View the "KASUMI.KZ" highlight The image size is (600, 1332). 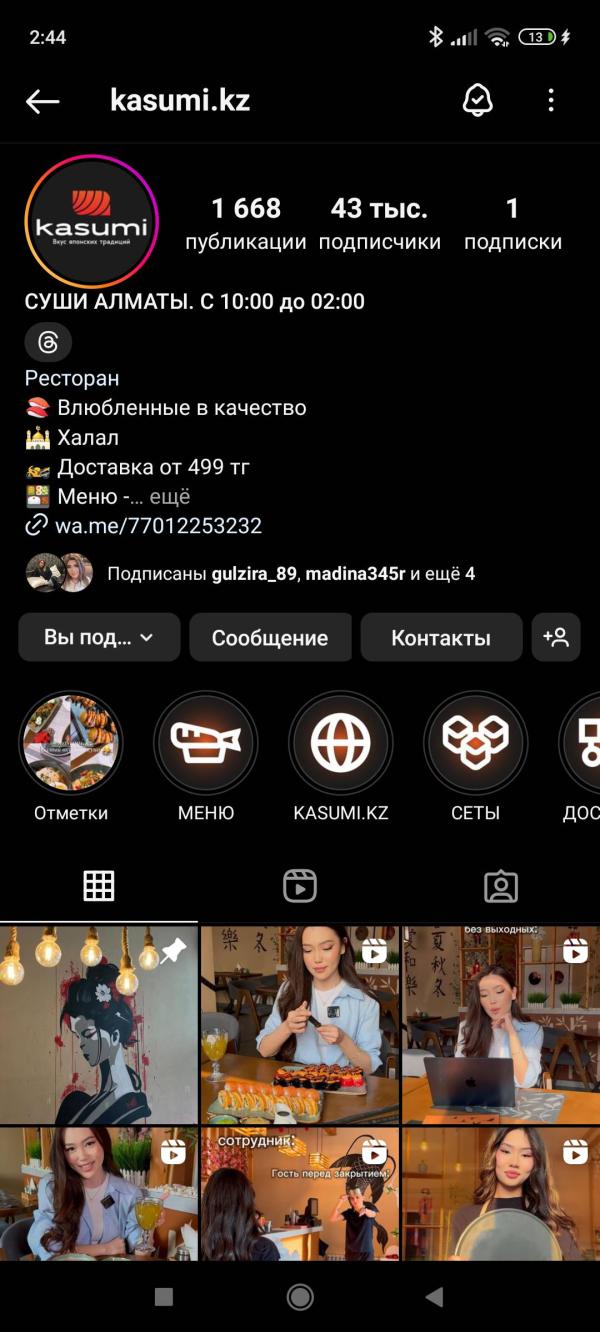point(341,744)
